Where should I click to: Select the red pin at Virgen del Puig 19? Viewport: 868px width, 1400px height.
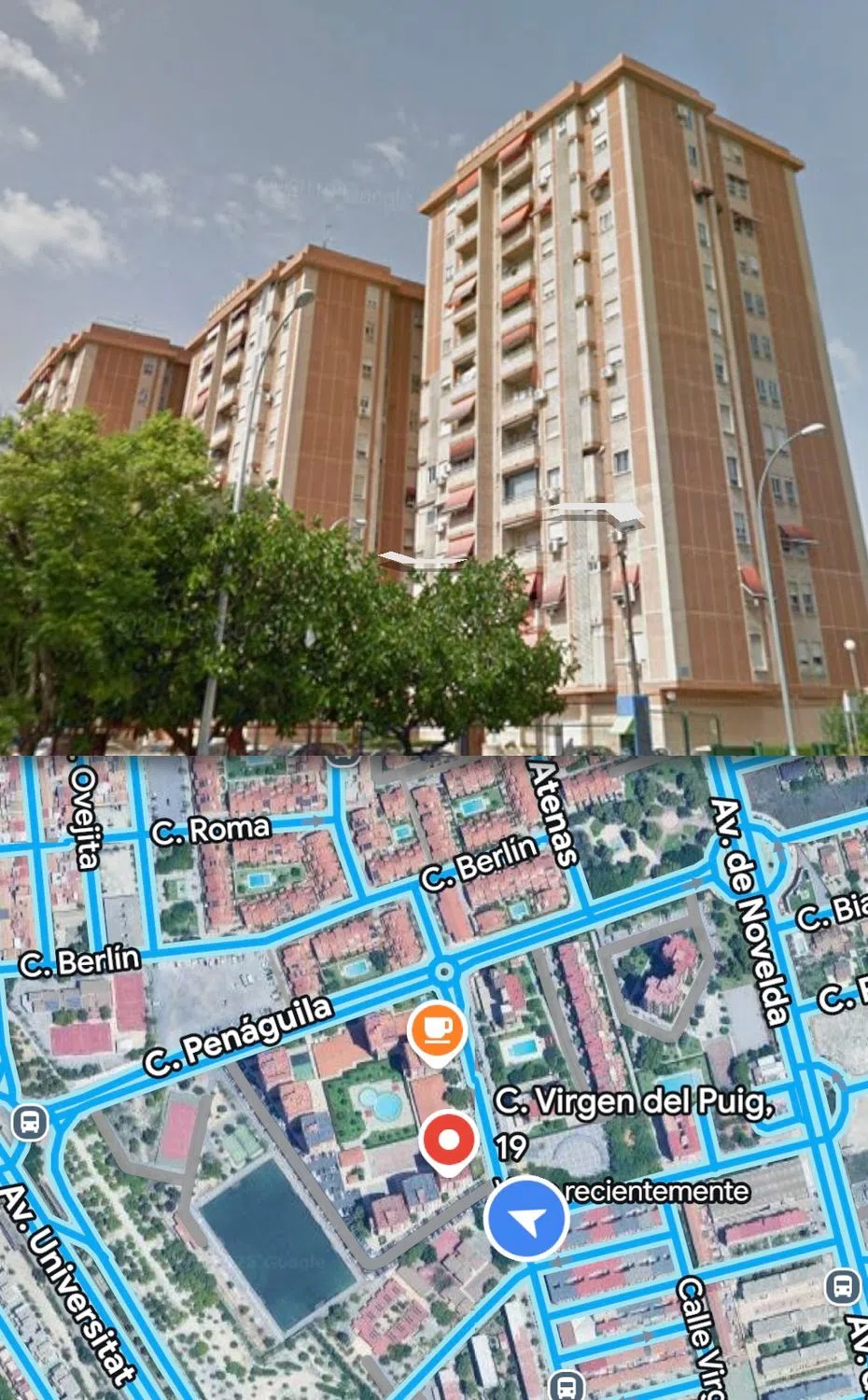tap(449, 1141)
